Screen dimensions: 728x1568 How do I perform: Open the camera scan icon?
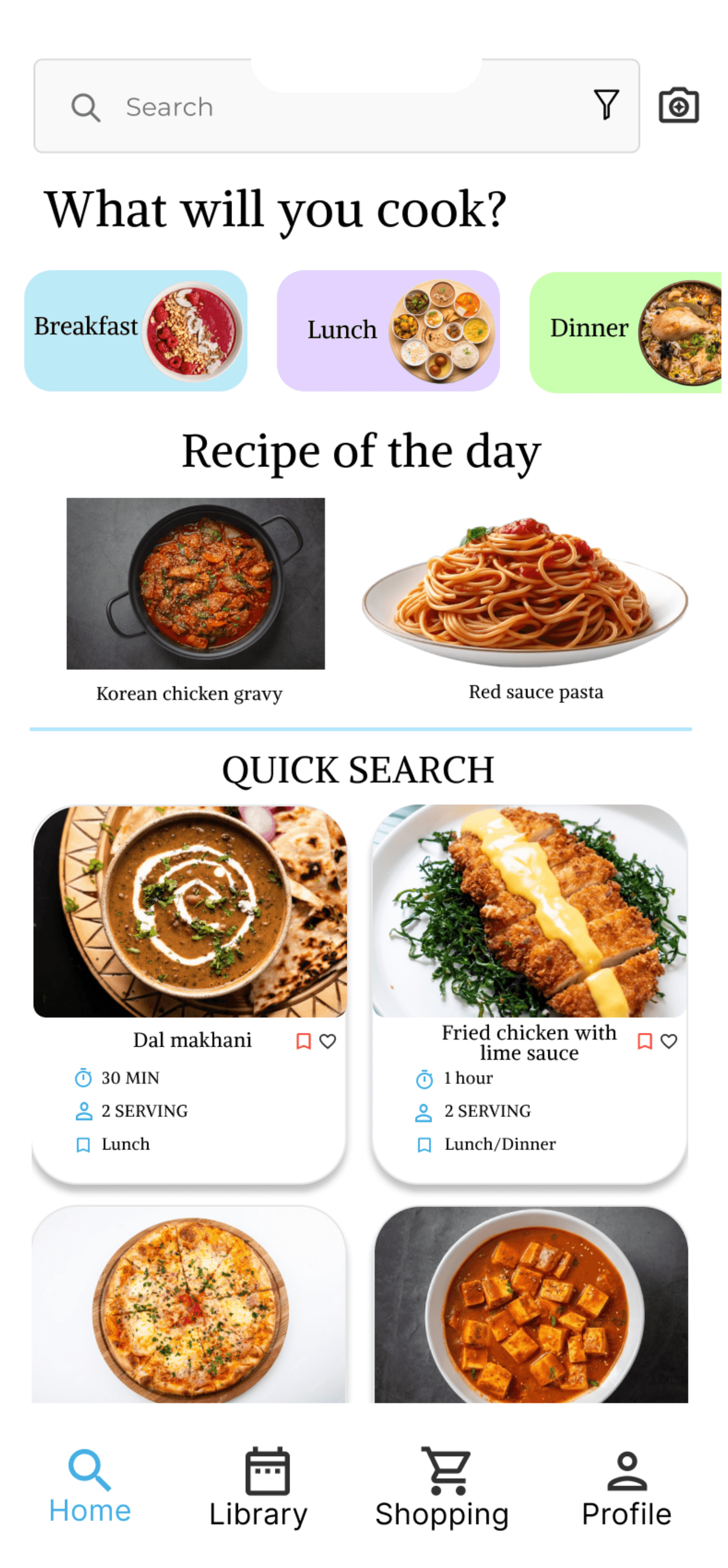pos(679,105)
